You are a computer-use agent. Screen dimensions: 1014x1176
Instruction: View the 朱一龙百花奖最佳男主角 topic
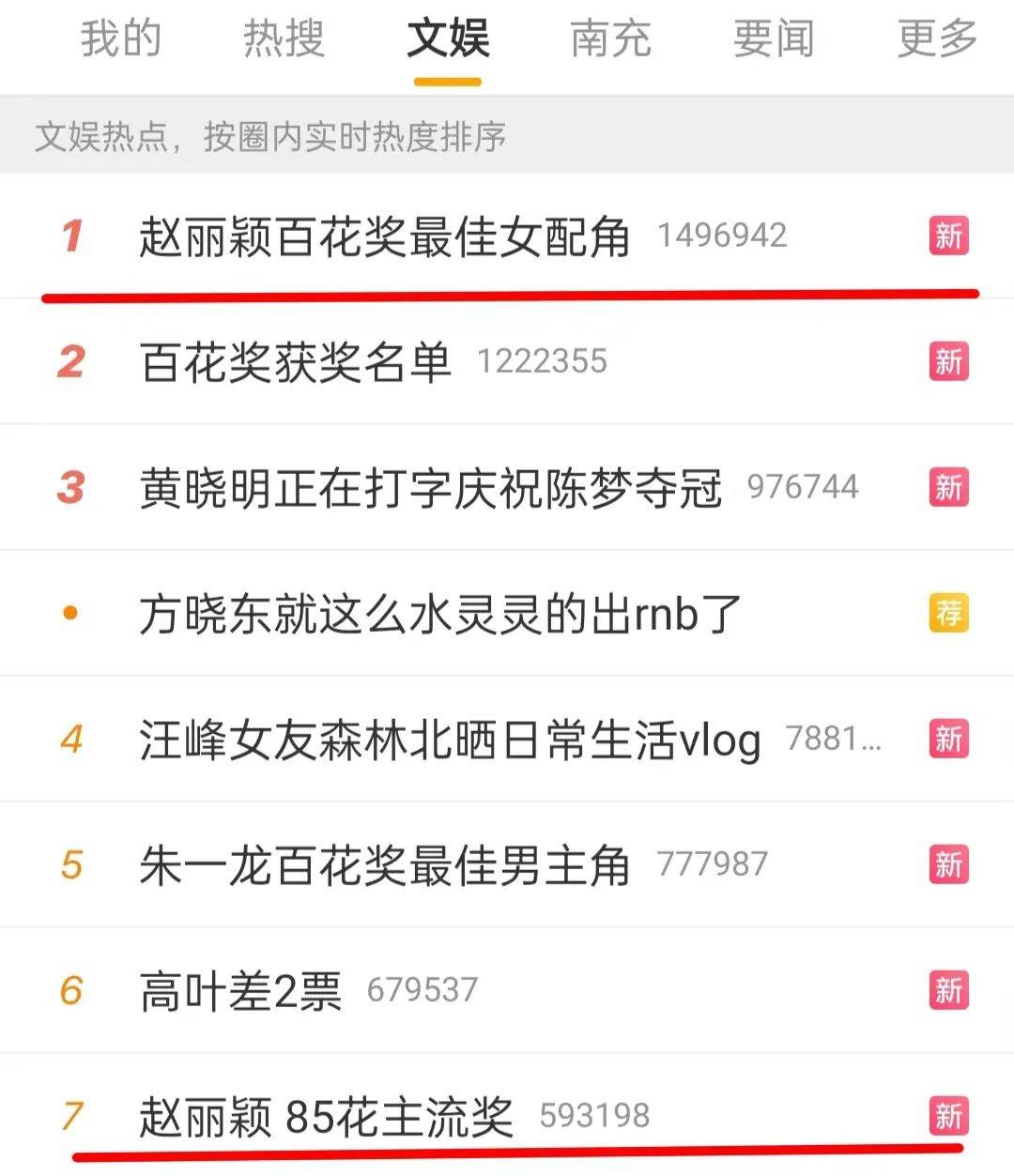[385, 865]
